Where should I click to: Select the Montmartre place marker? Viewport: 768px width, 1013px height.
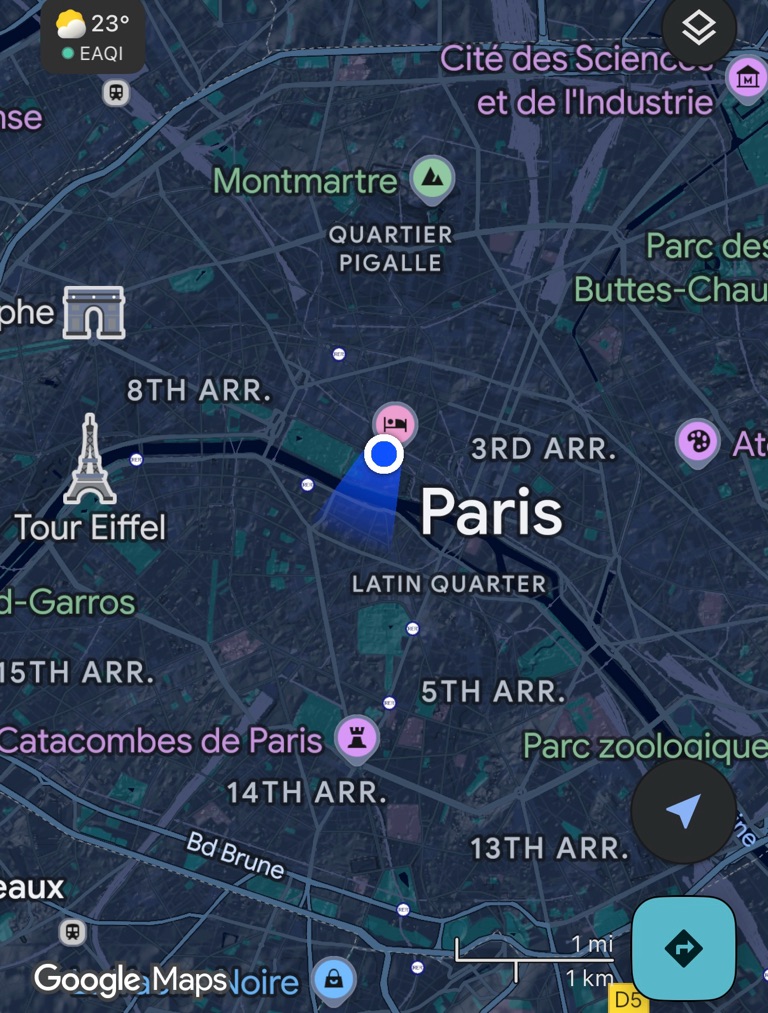coord(432,179)
